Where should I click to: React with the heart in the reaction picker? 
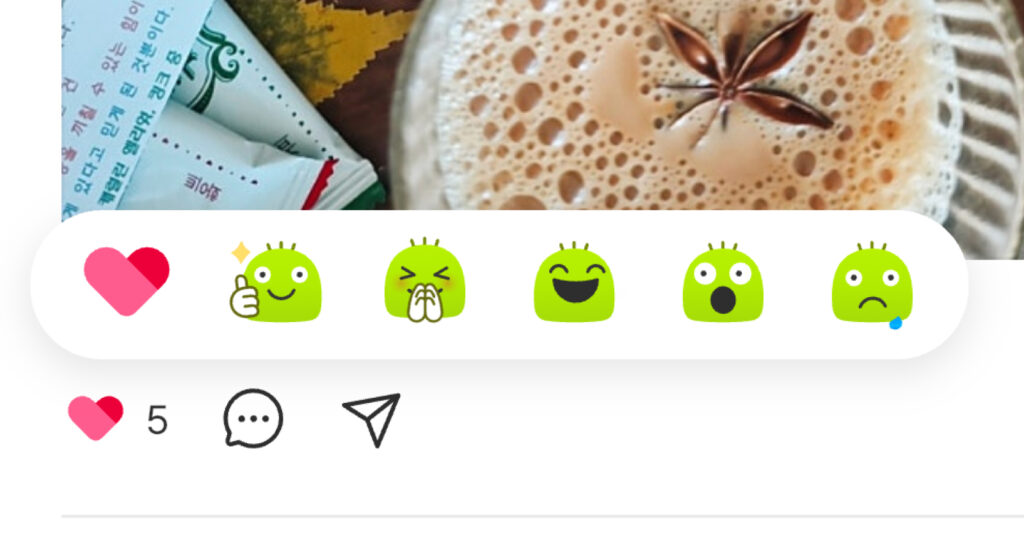point(127,281)
